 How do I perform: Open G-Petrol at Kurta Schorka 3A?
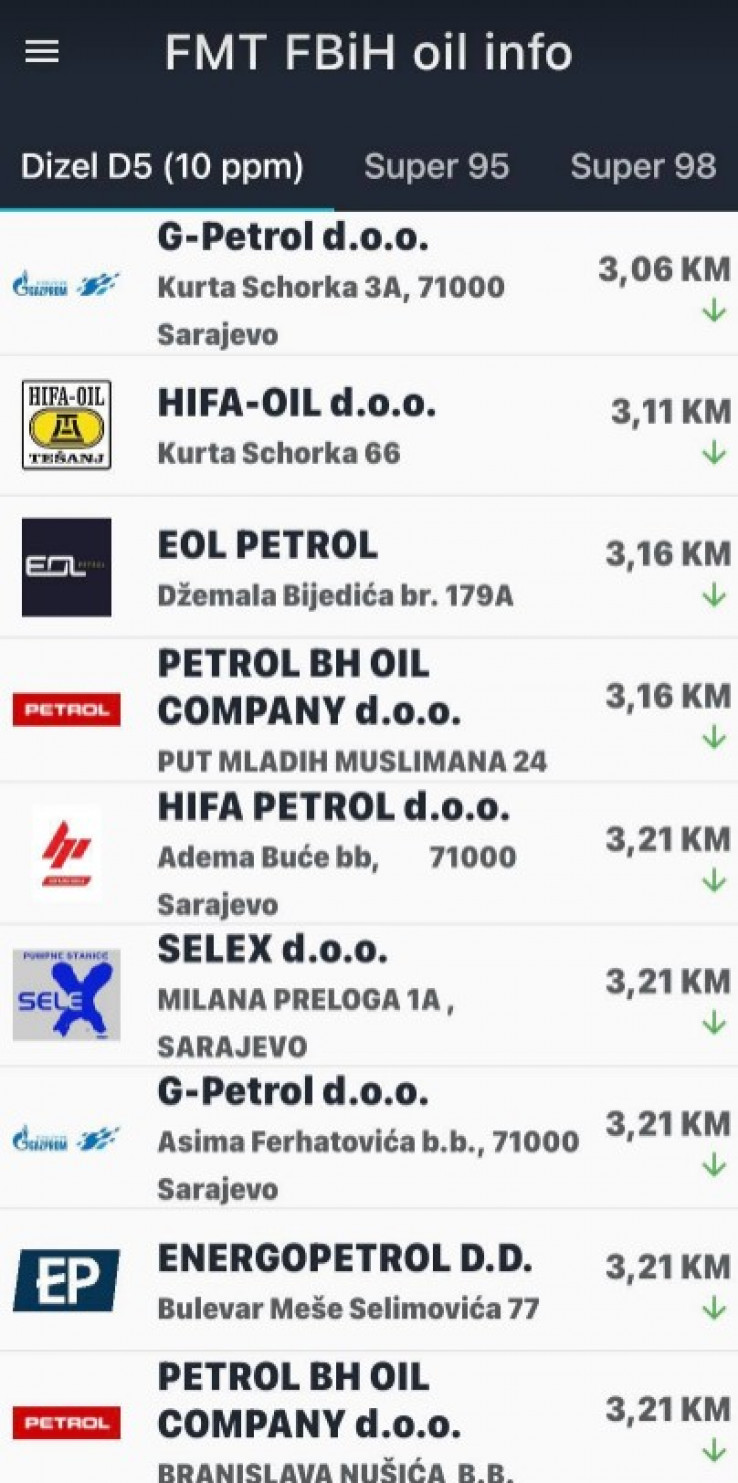click(369, 285)
